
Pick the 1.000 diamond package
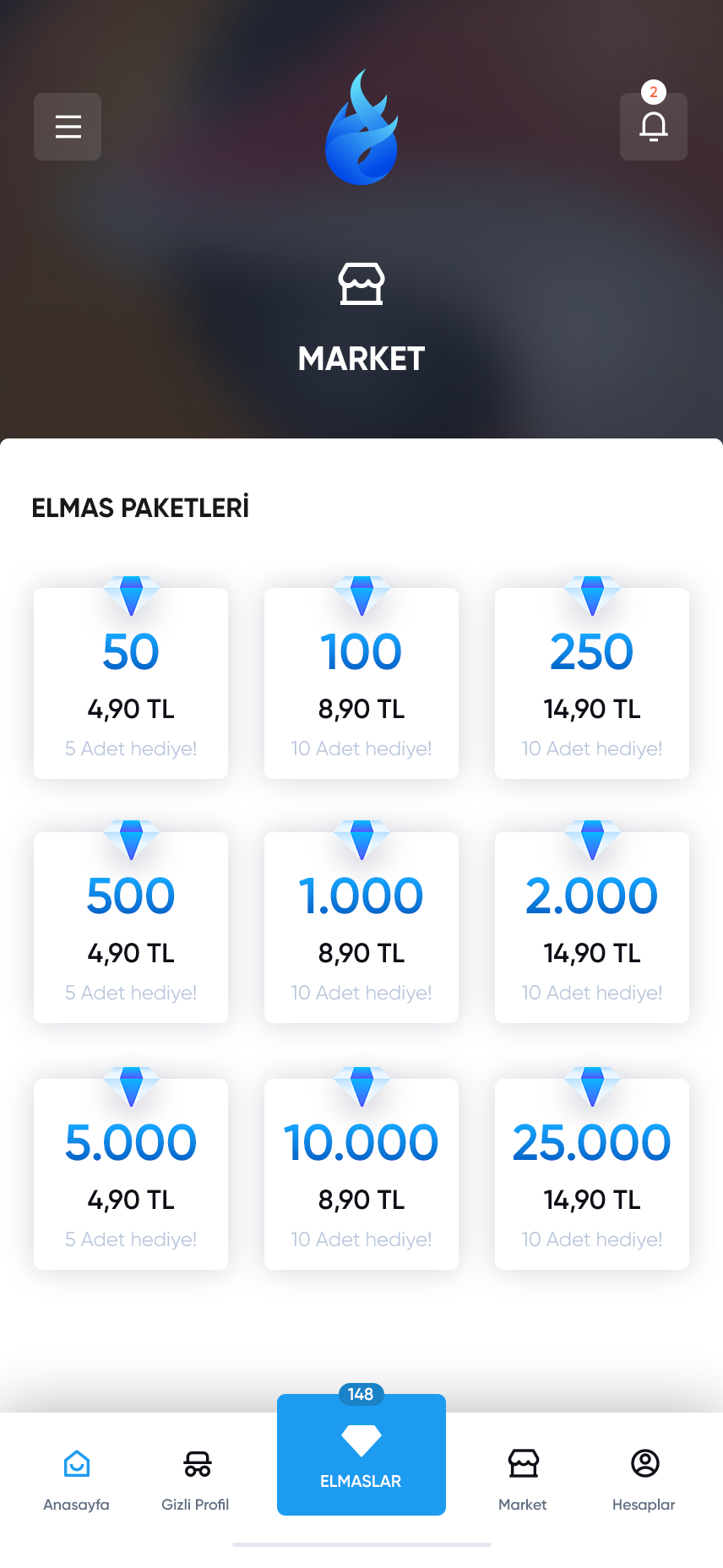(x=361, y=927)
